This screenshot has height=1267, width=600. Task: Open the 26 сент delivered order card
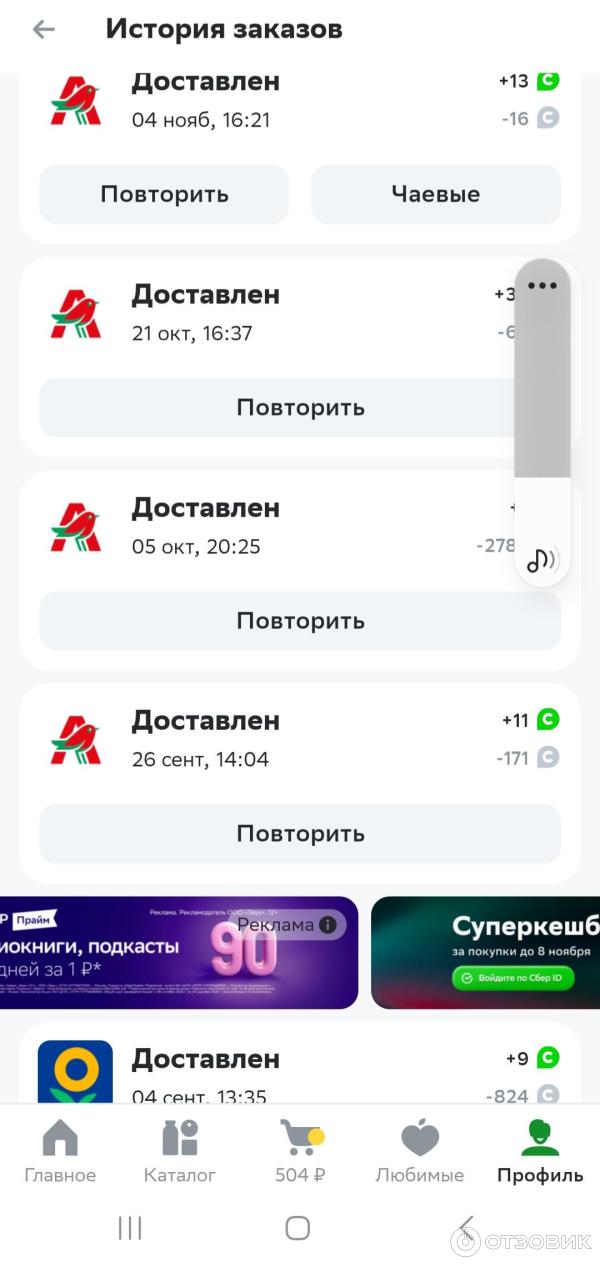[300, 739]
